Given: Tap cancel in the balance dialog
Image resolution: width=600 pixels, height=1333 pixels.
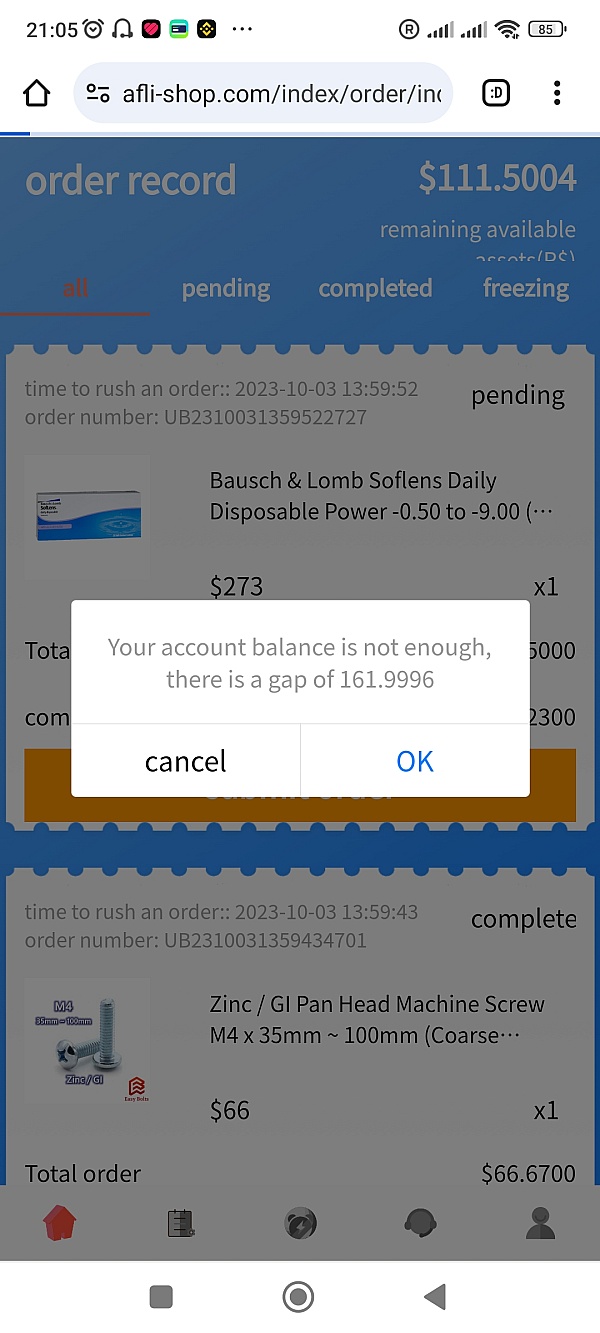Looking at the screenshot, I should click(x=186, y=761).
